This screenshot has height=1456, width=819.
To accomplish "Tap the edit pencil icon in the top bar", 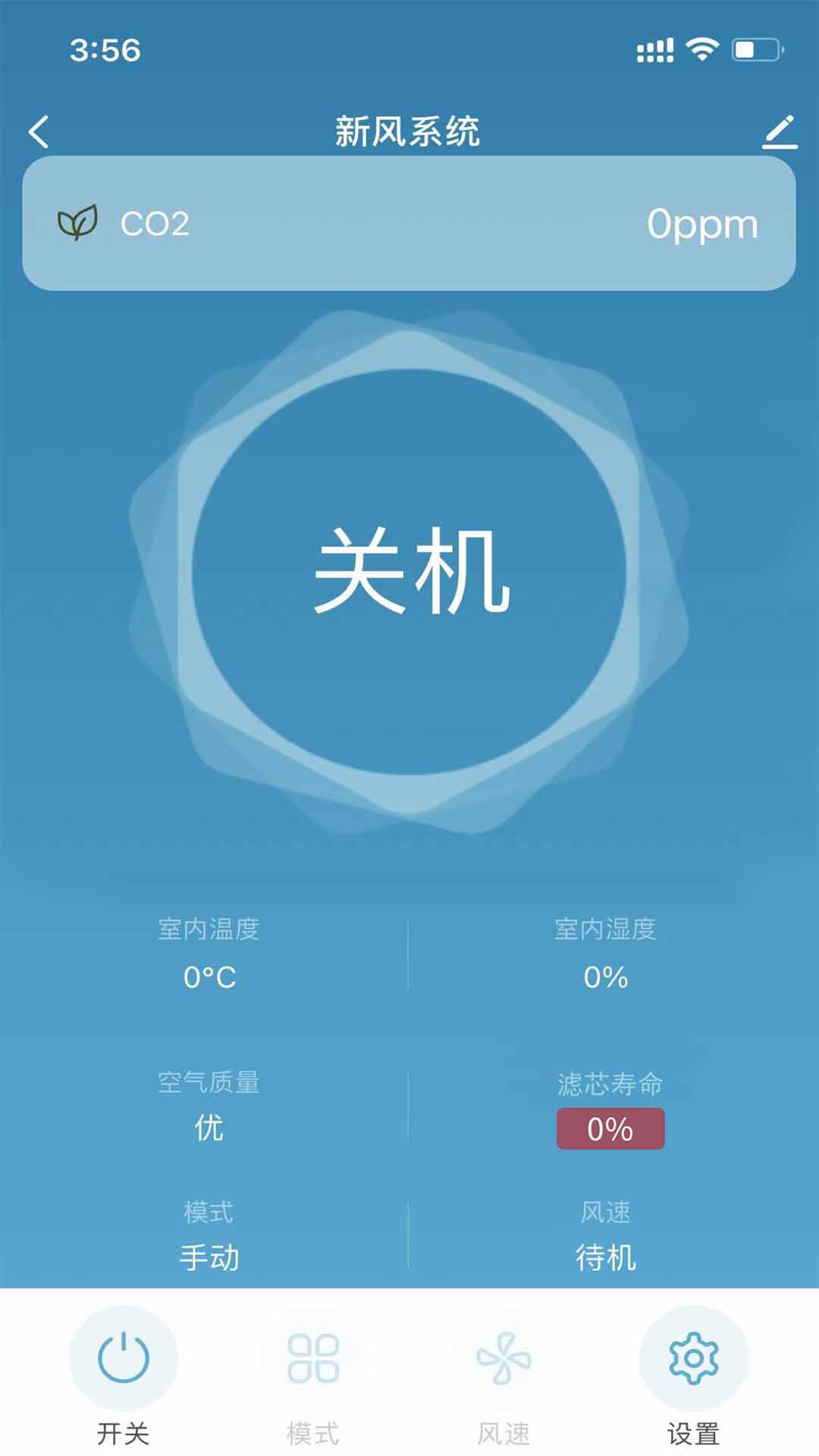I will click(x=778, y=130).
